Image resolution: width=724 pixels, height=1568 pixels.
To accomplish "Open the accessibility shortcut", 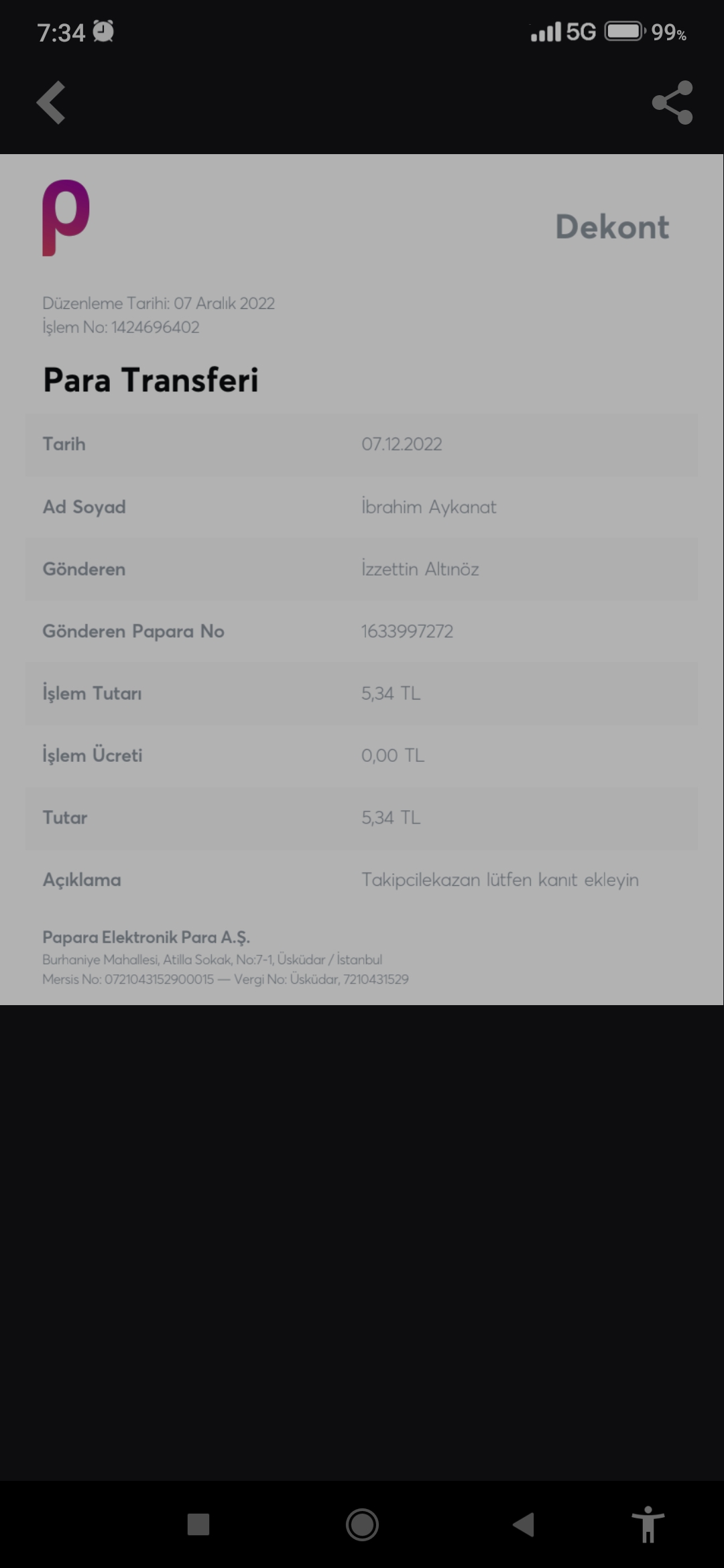I will click(648, 1524).
